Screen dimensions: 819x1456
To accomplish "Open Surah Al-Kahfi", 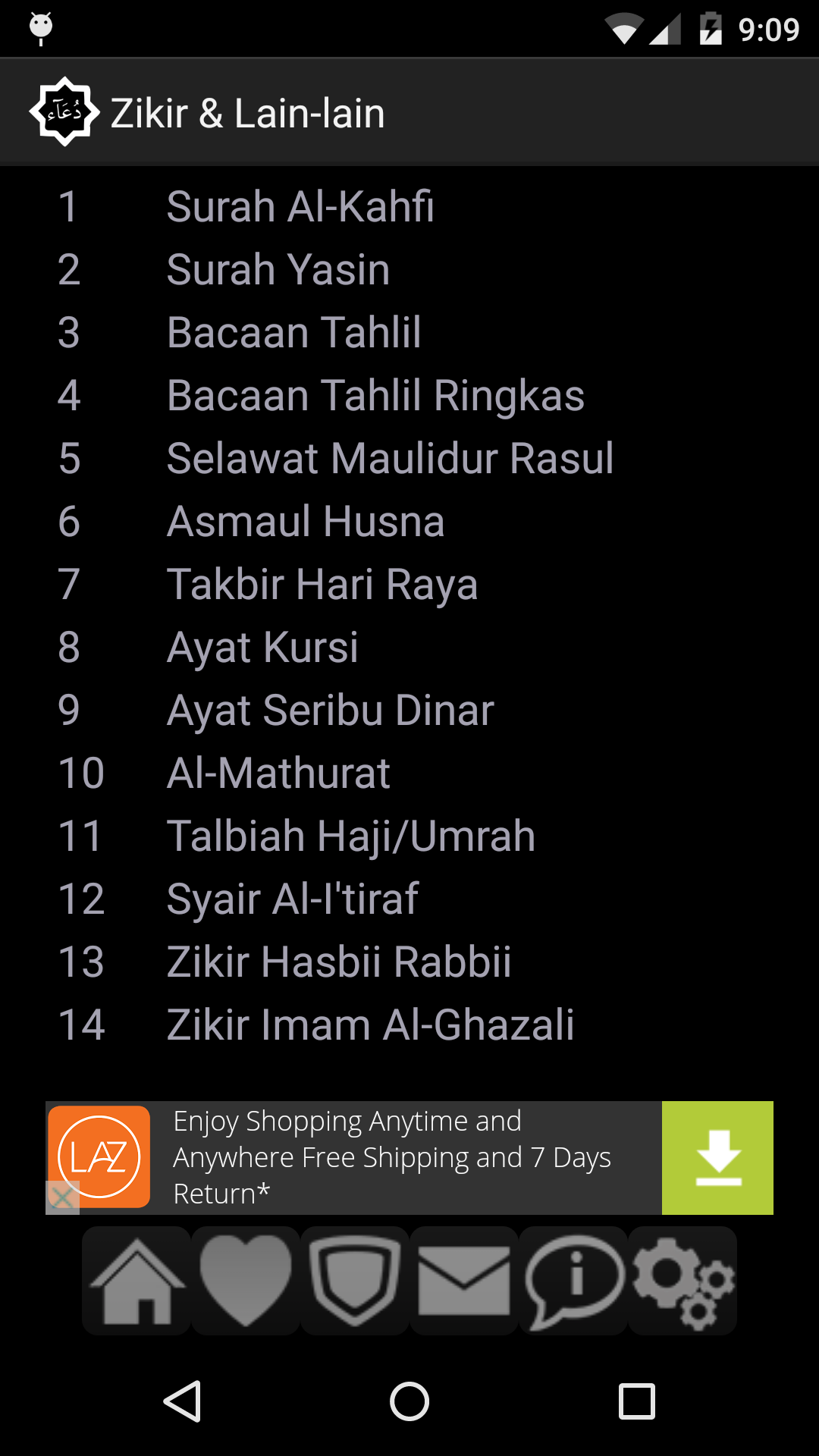I will click(300, 207).
